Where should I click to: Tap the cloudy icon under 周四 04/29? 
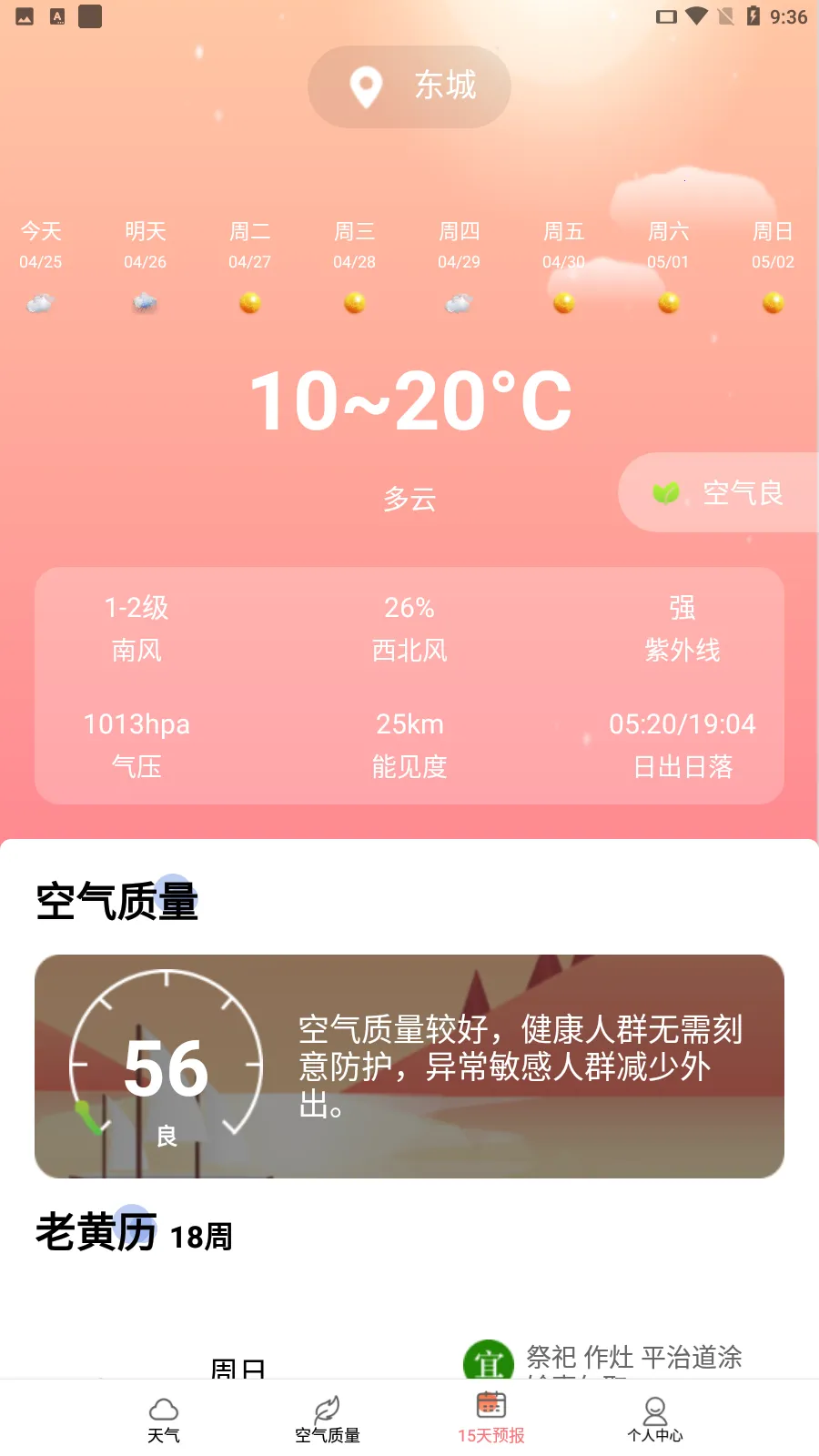point(459,303)
